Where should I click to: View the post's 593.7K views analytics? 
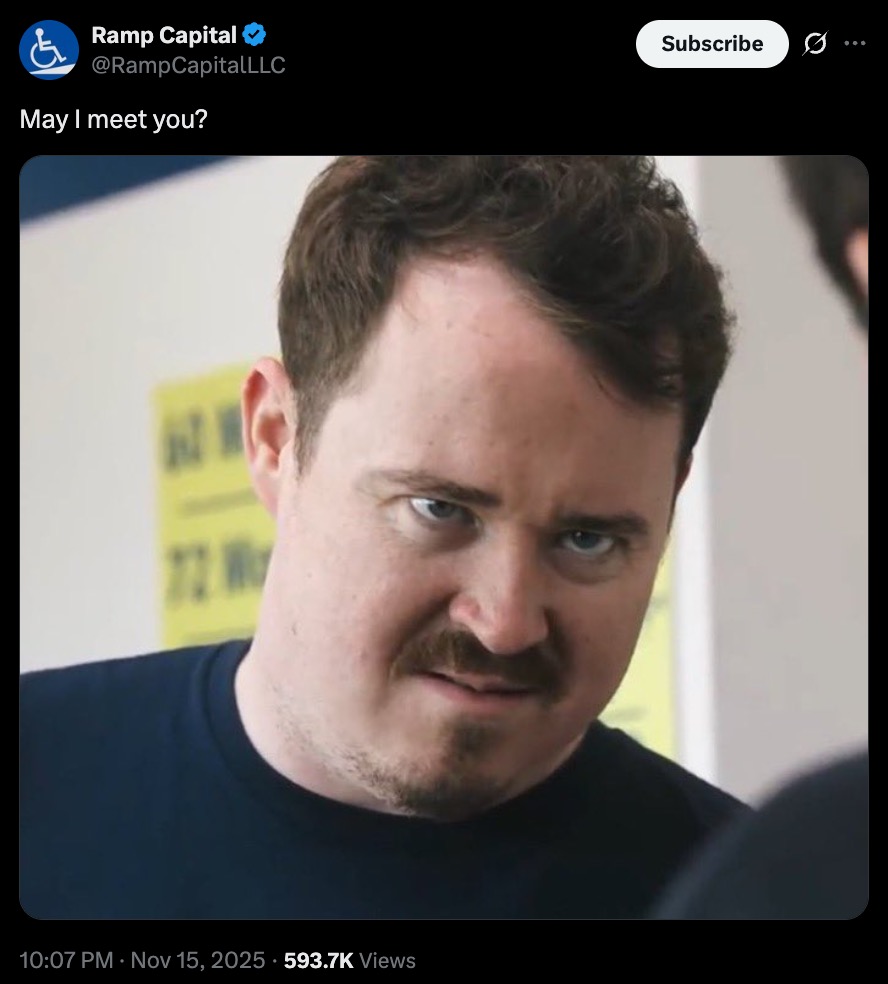(349, 960)
